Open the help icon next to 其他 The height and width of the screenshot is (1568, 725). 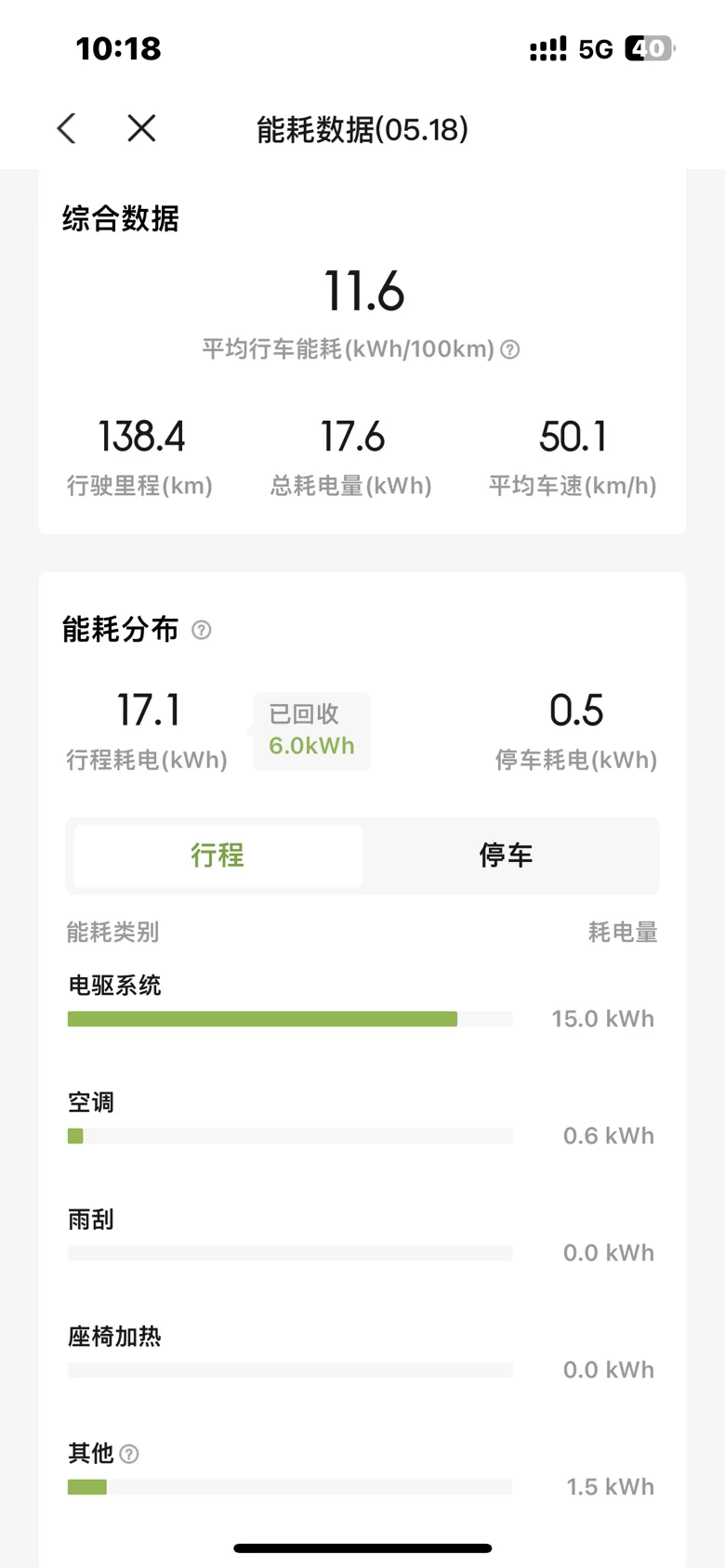pos(130,1454)
